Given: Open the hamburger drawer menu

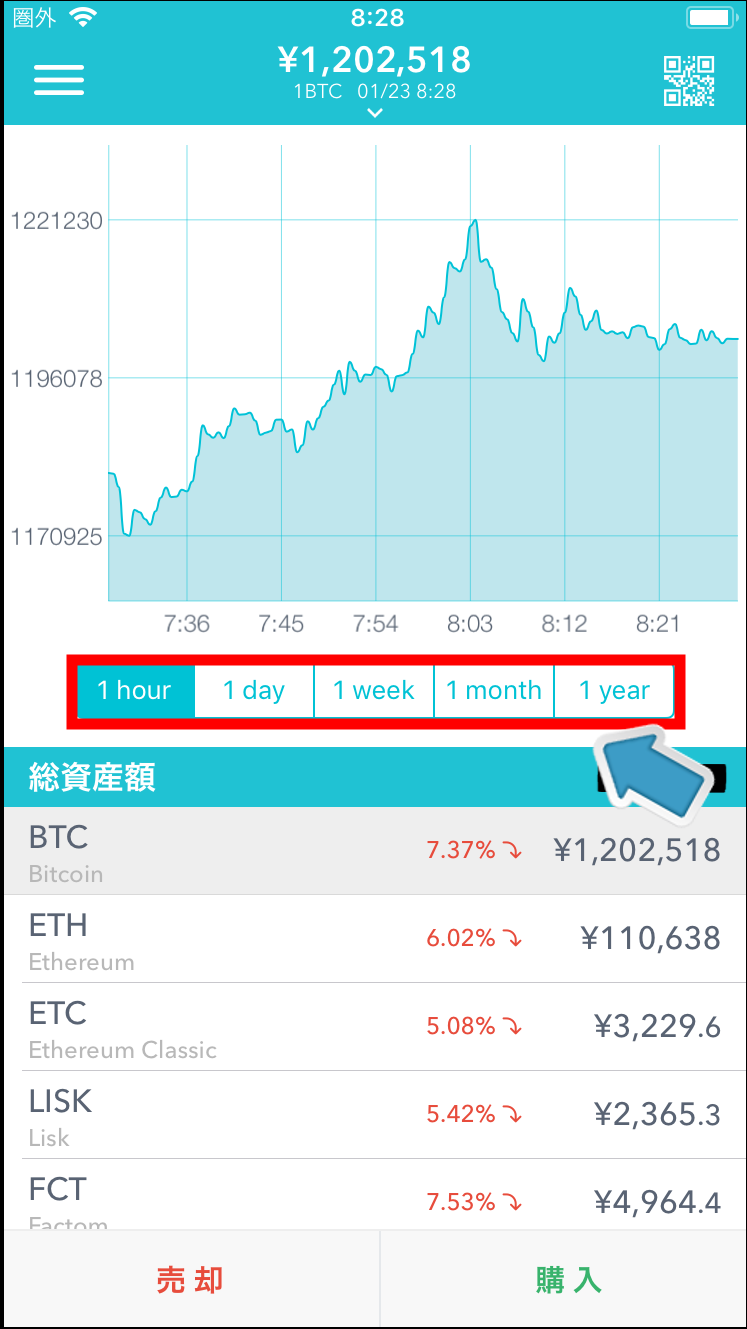Looking at the screenshot, I should tap(59, 80).
